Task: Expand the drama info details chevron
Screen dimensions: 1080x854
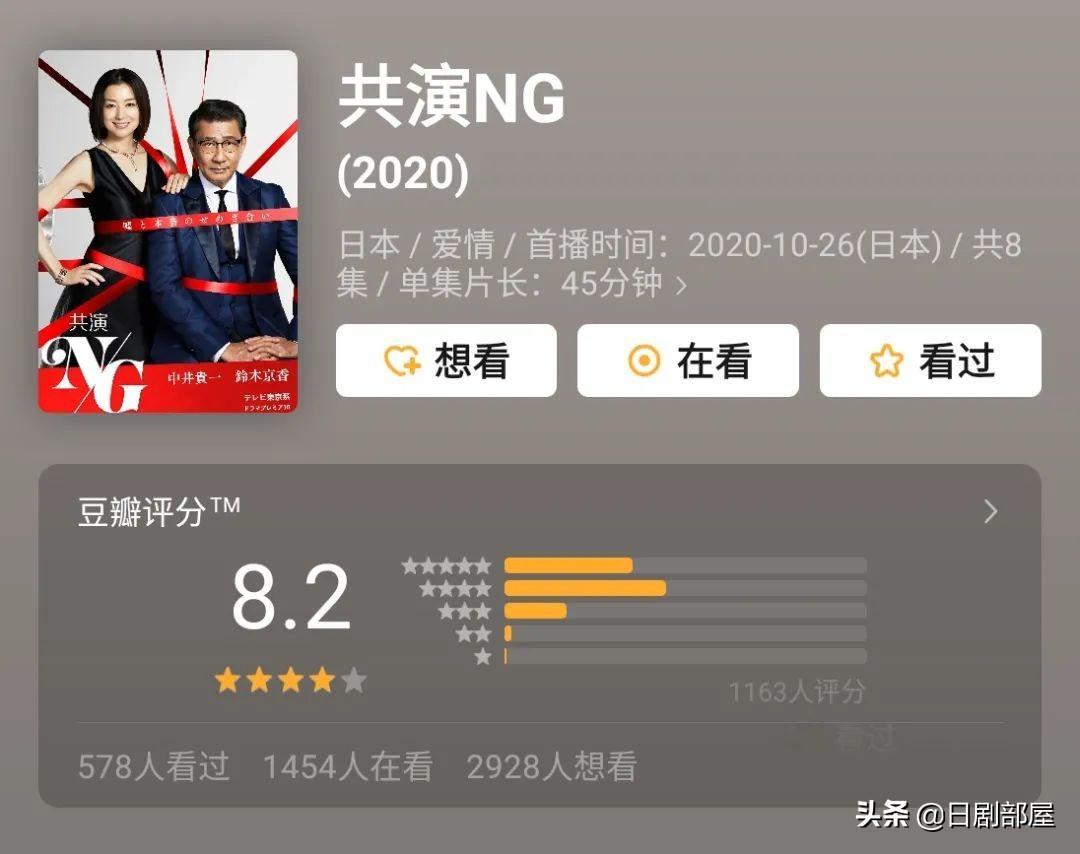Action: tap(682, 285)
